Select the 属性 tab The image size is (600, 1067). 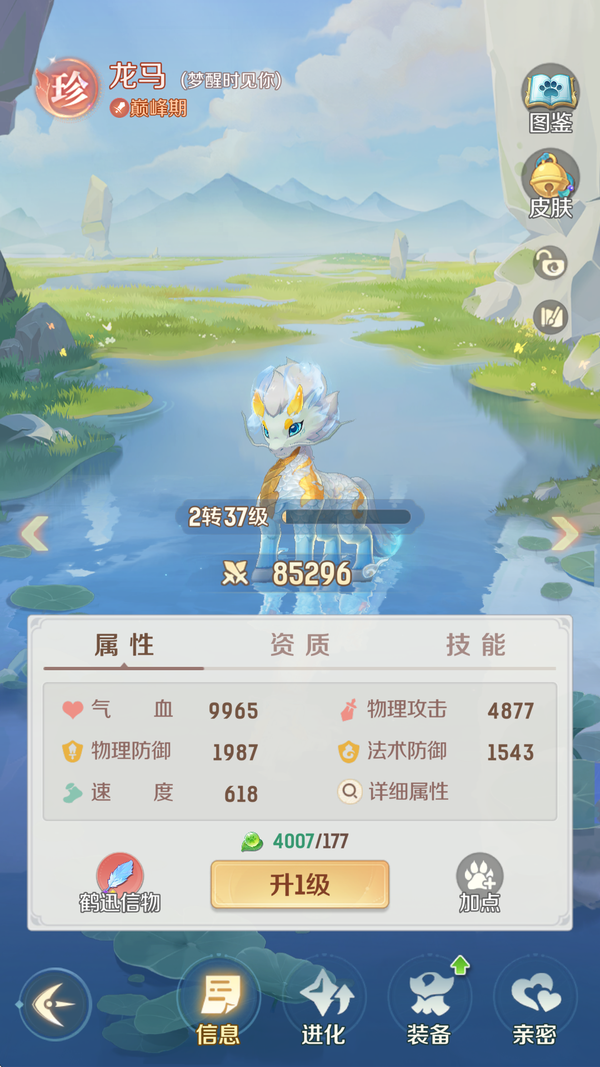coord(124,645)
